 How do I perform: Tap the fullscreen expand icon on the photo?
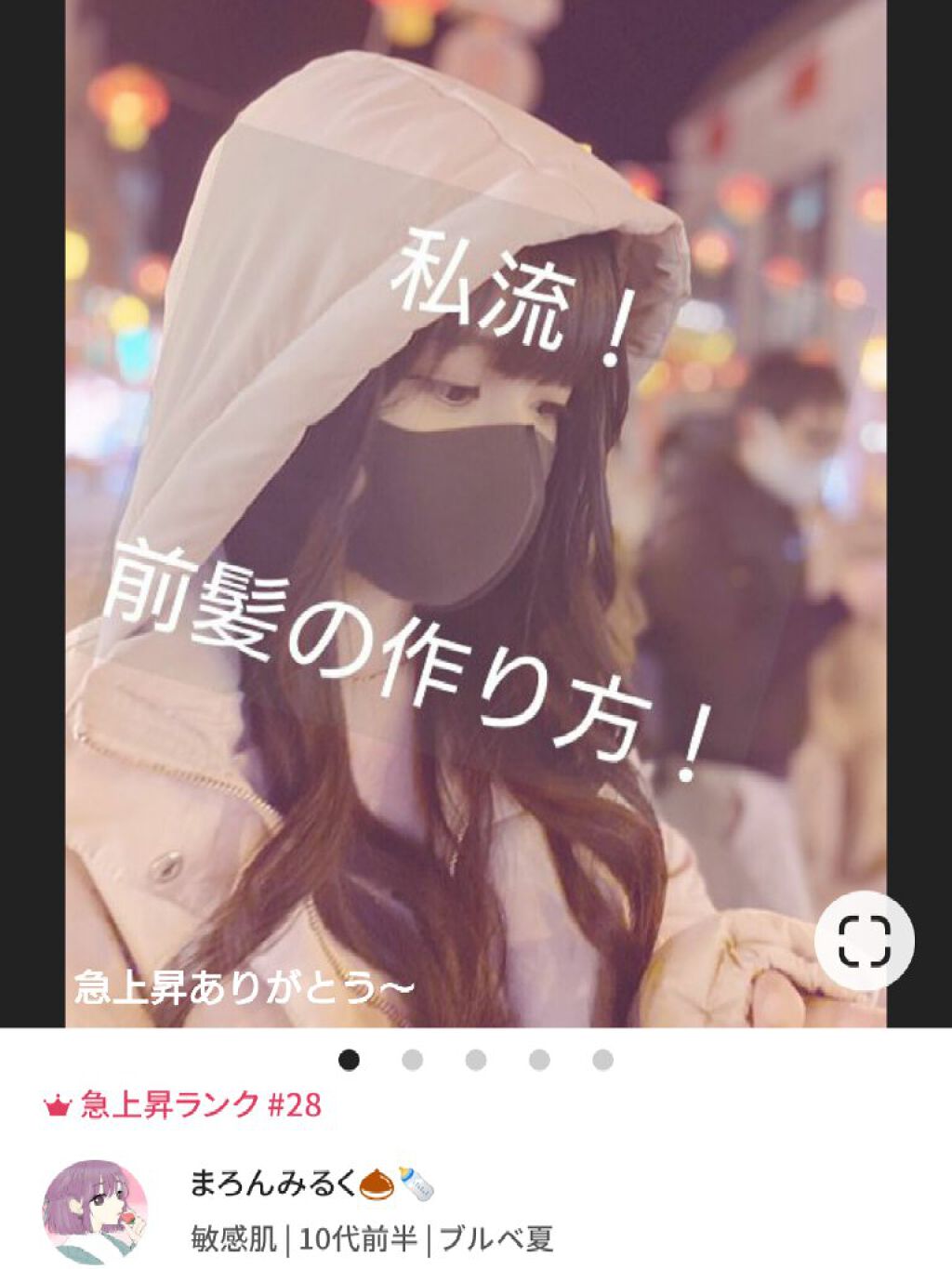[864, 940]
